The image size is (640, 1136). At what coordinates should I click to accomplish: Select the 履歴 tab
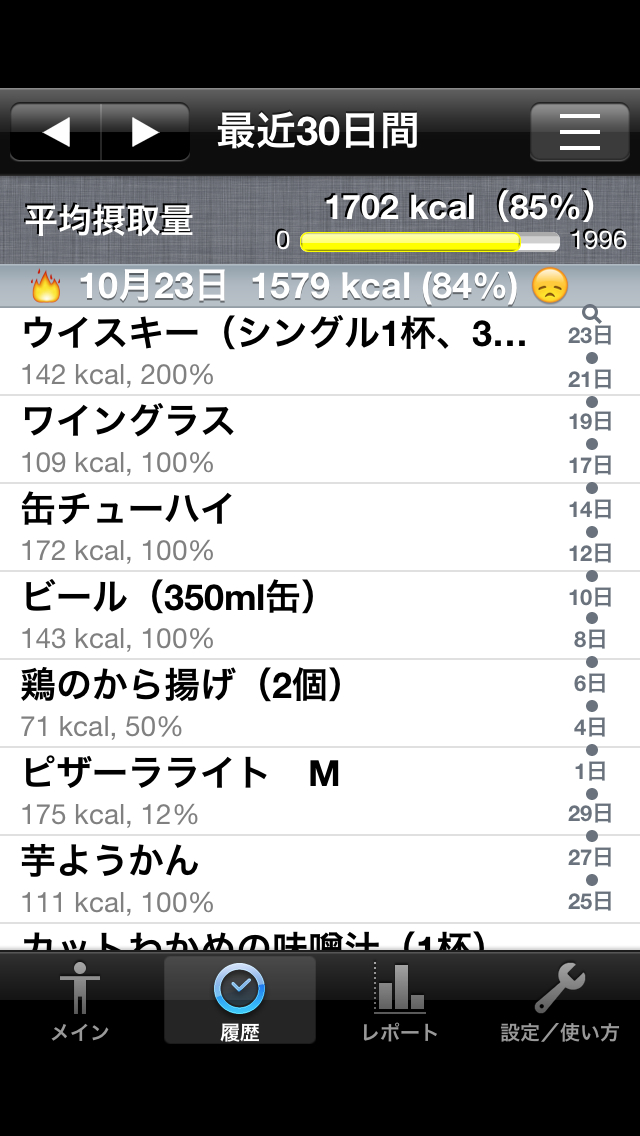point(240,1000)
